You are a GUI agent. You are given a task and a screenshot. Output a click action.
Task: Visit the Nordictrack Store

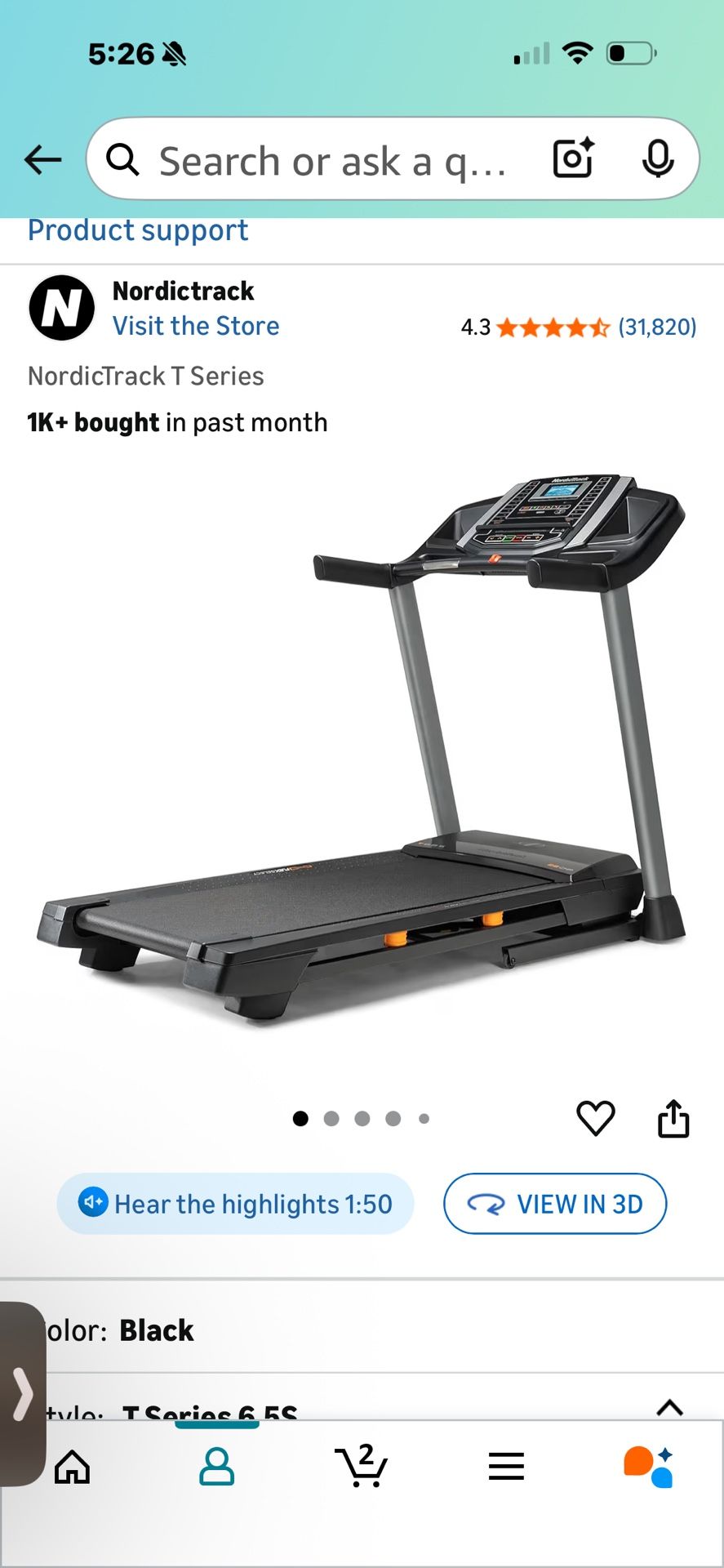(x=196, y=326)
